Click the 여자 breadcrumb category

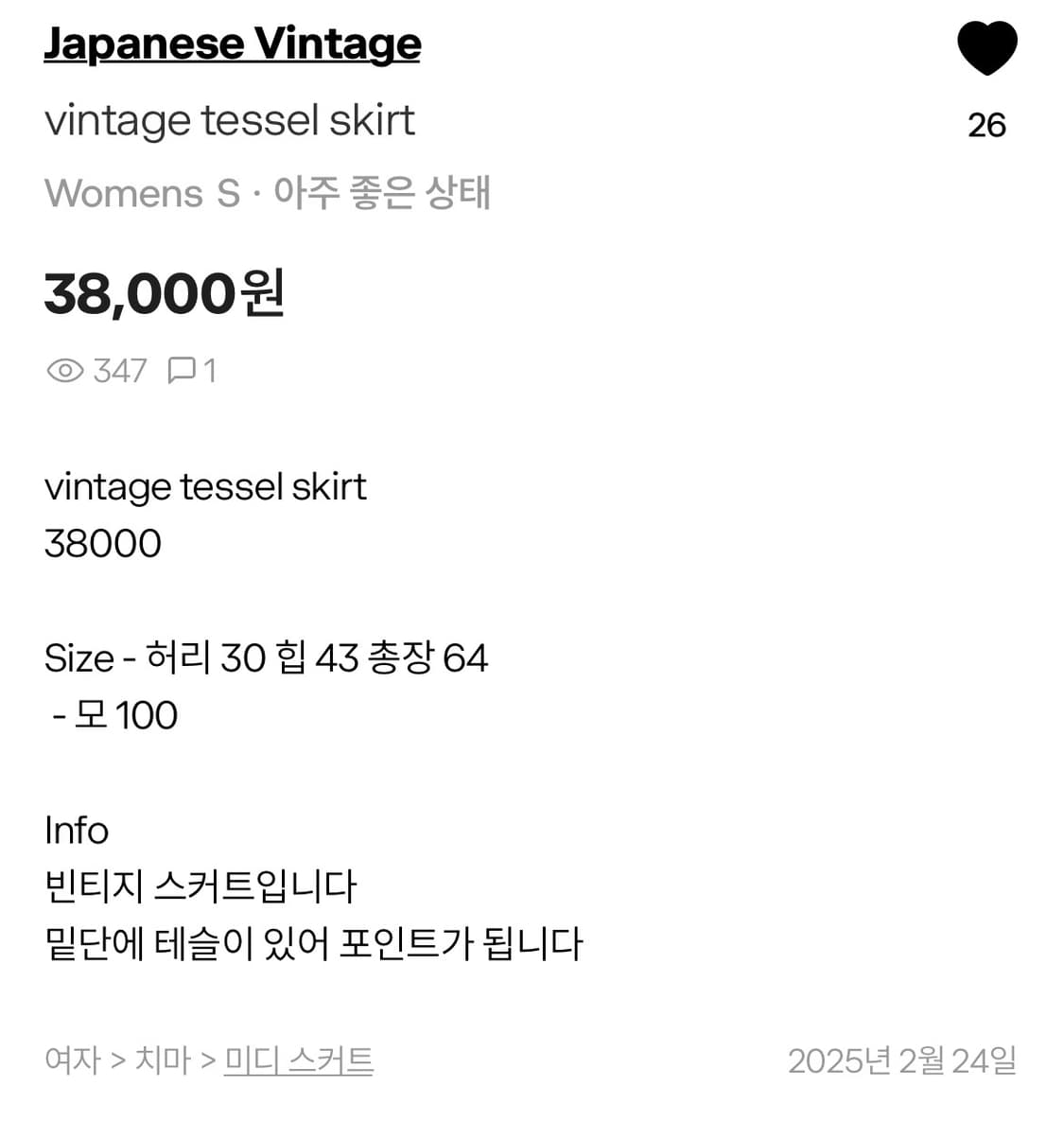72,1060
